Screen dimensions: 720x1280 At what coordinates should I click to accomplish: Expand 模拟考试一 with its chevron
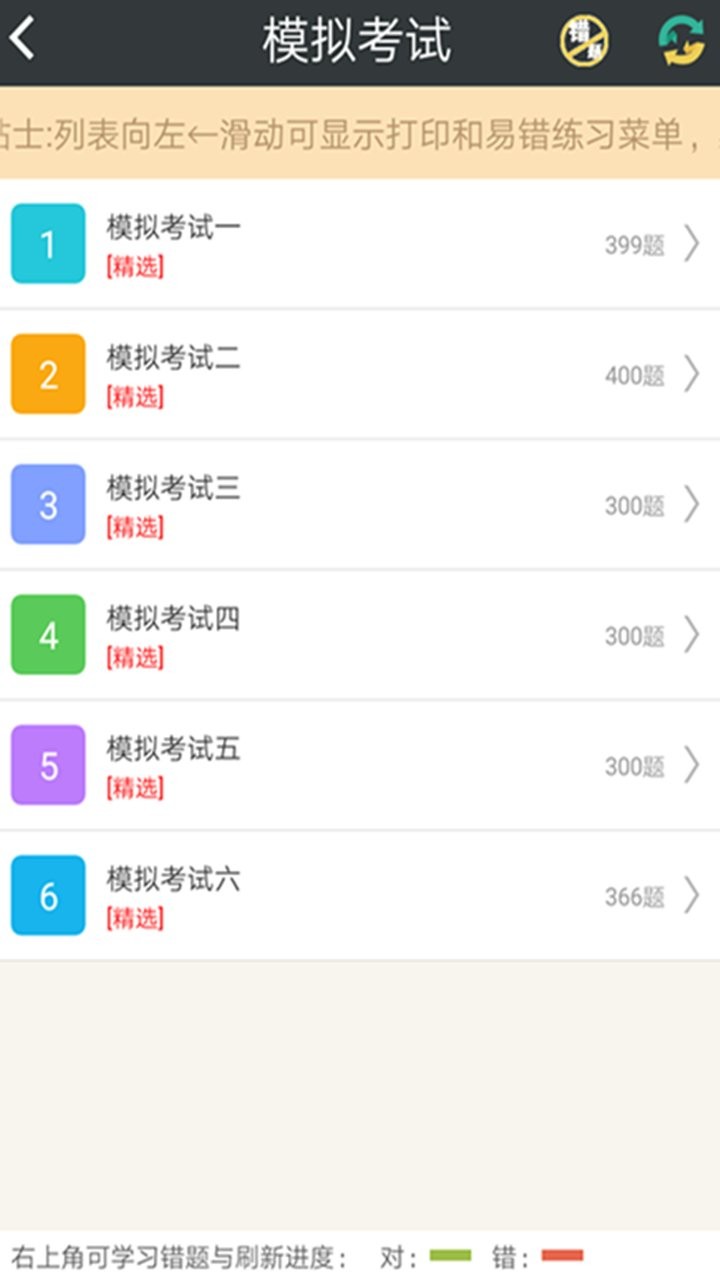690,243
